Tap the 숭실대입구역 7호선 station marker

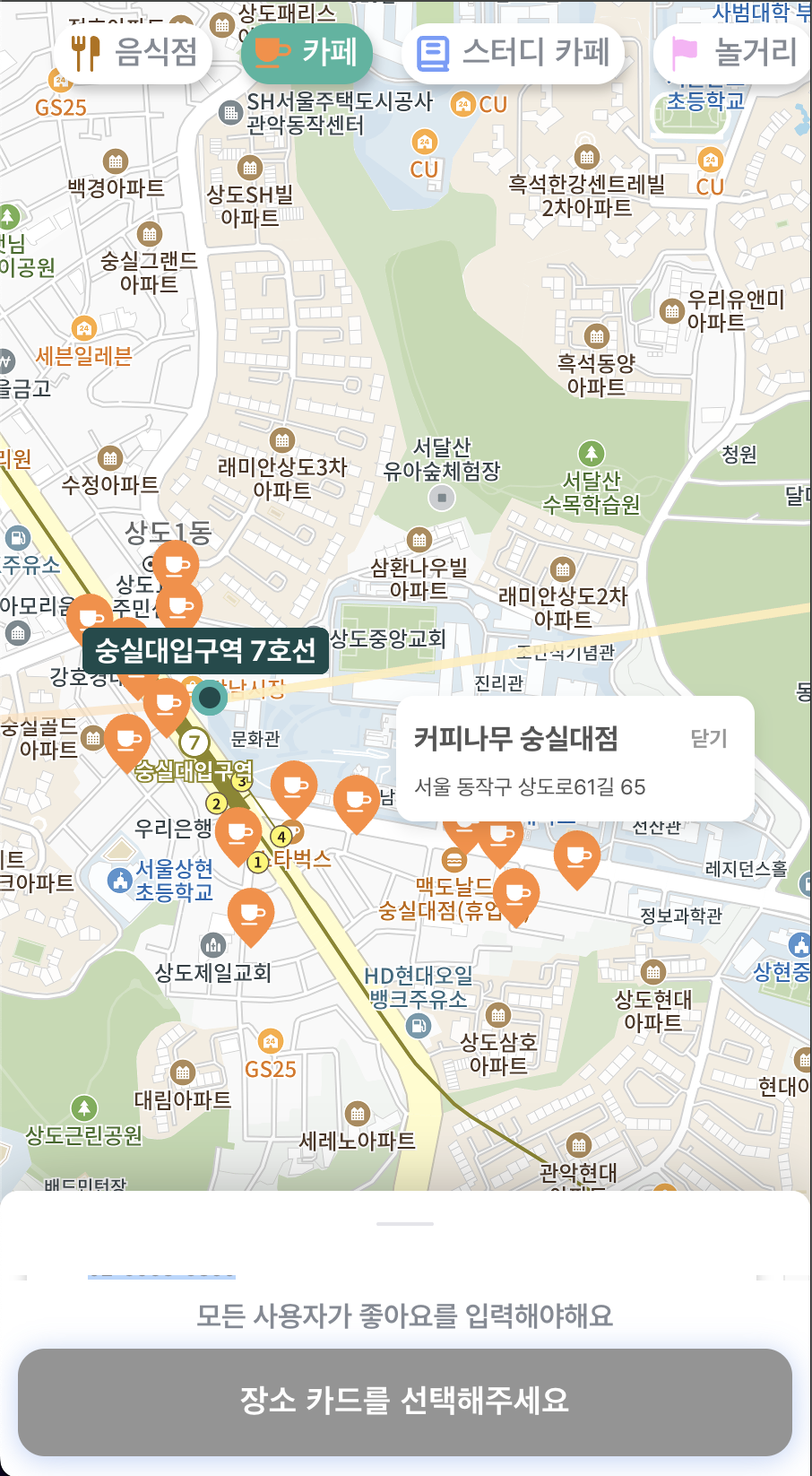[x=210, y=697]
